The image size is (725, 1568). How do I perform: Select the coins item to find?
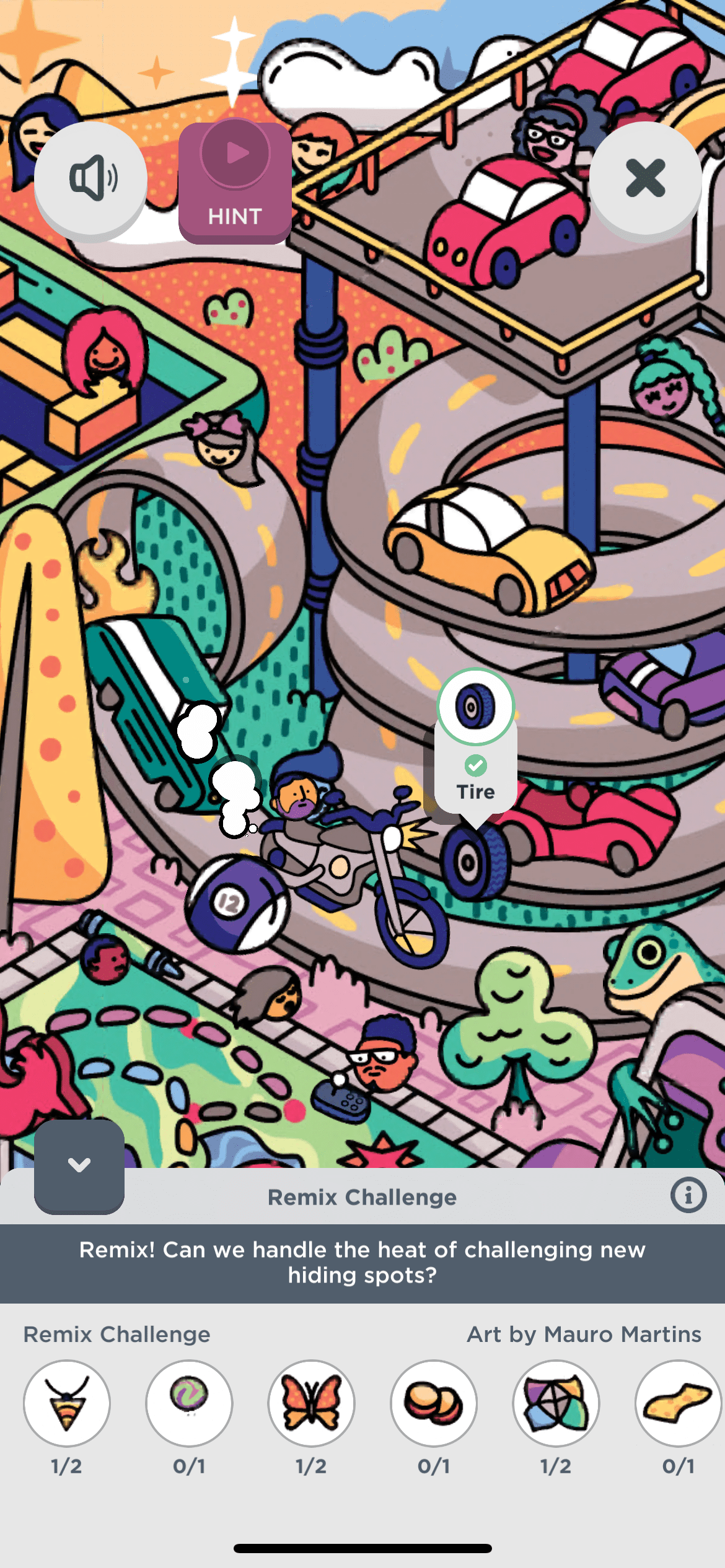[x=434, y=1403]
